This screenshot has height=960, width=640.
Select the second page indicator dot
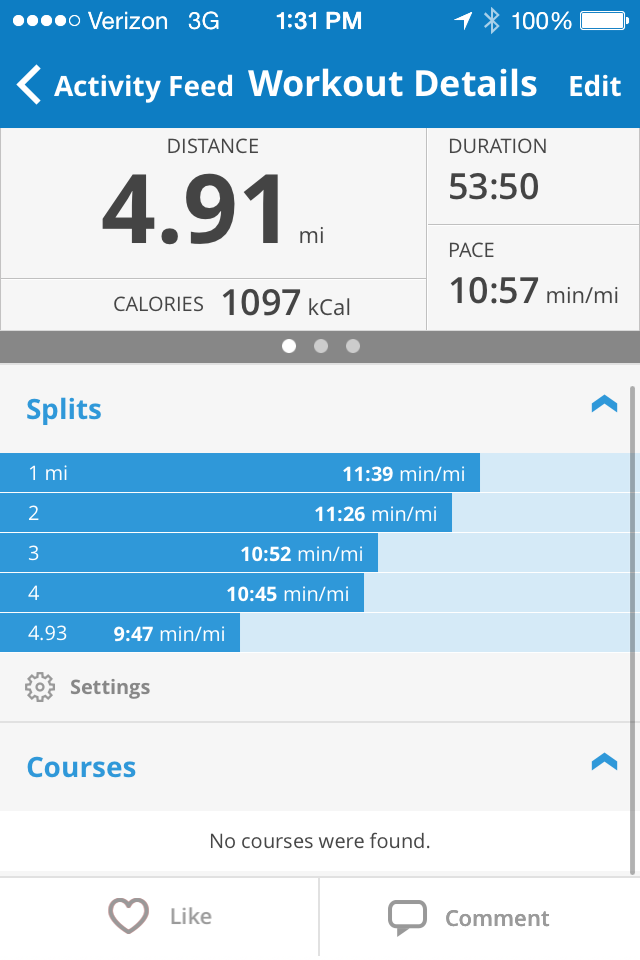click(321, 346)
